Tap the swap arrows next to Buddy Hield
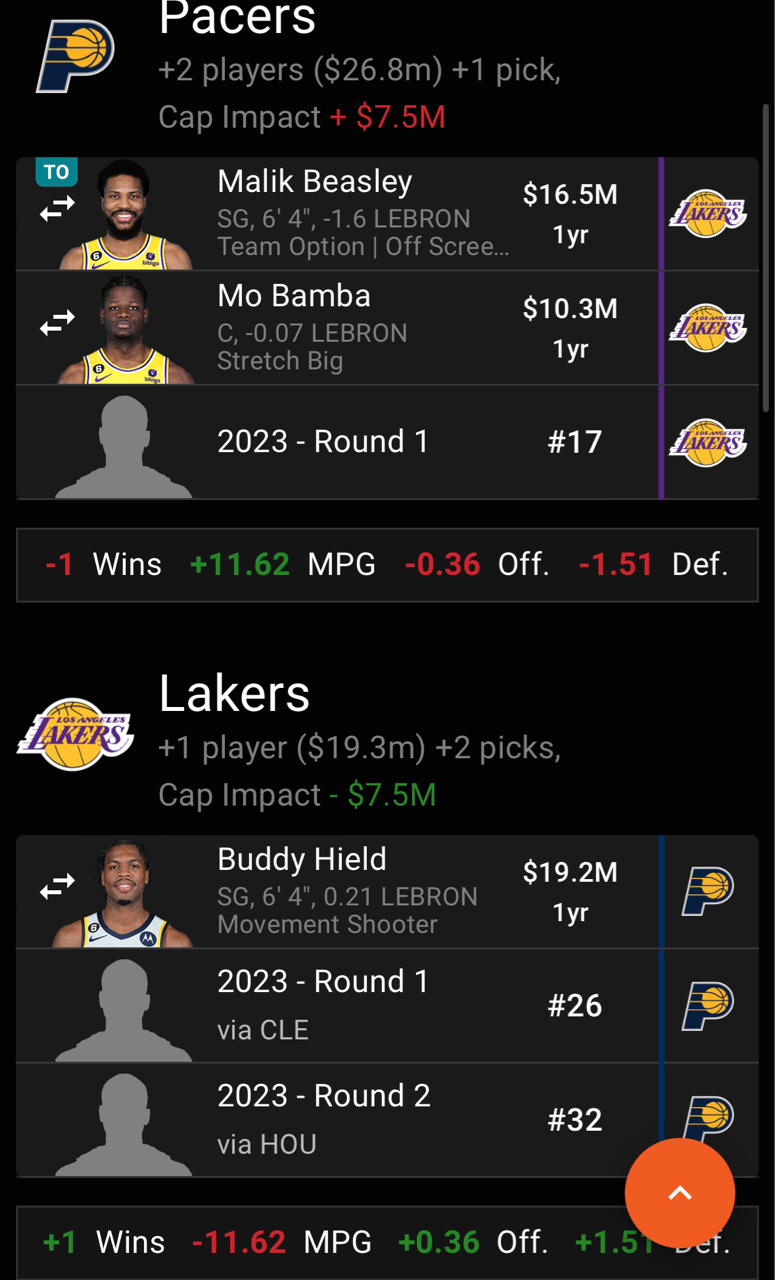 (x=57, y=886)
